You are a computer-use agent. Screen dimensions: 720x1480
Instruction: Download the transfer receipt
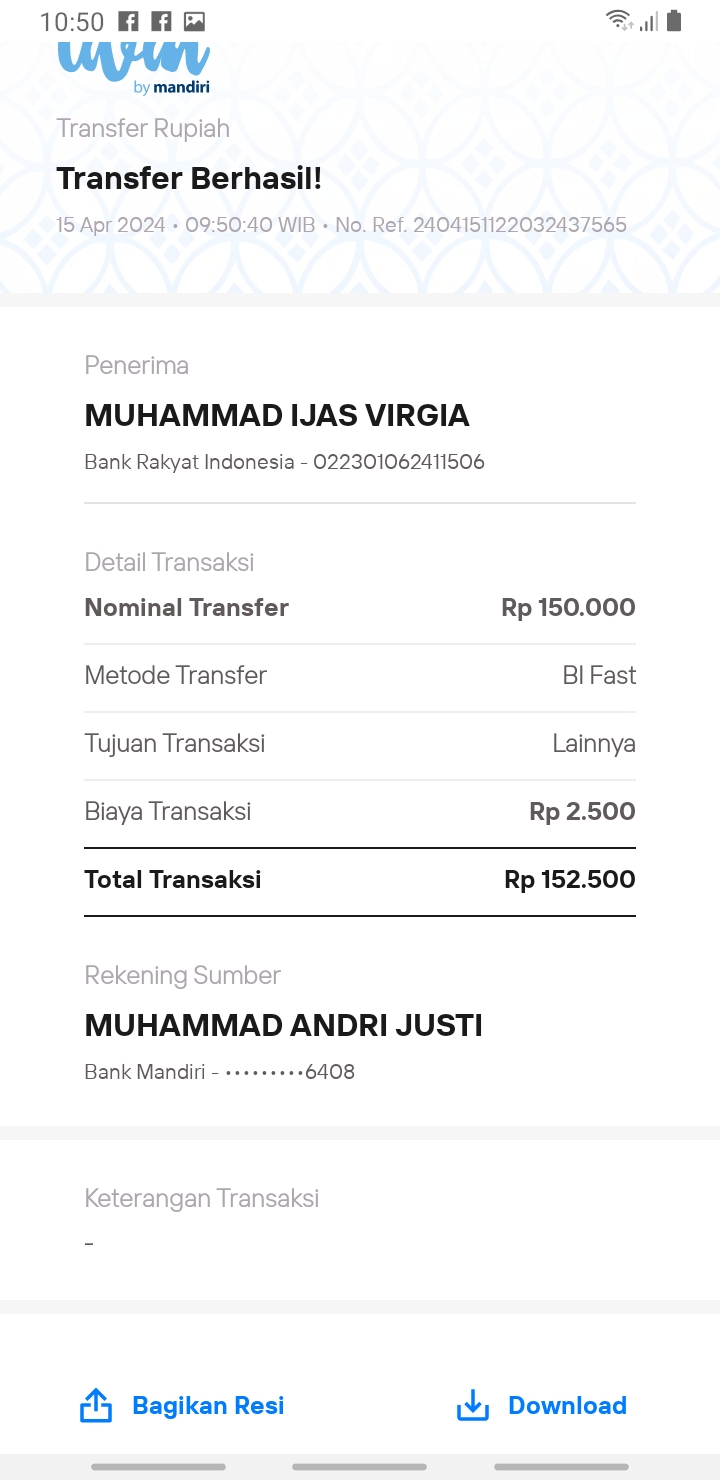pos(541,1405)
